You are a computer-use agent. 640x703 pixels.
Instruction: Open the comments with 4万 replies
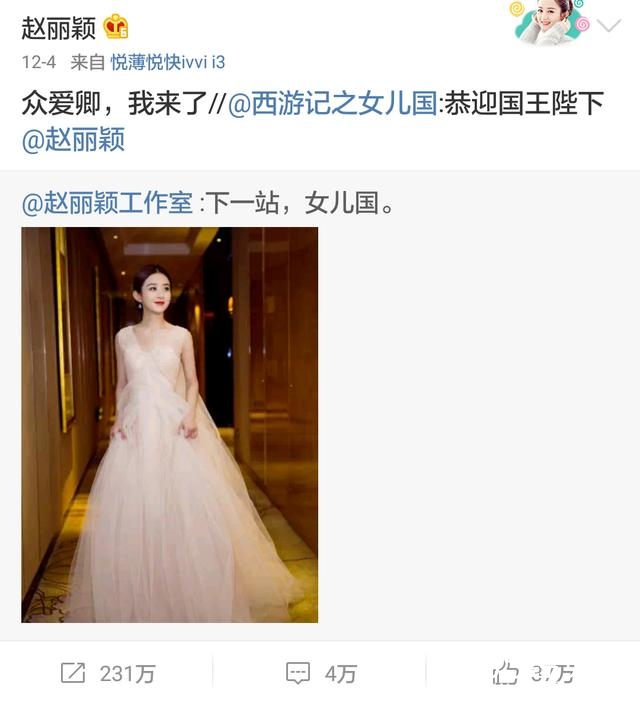tap(320, 673)
